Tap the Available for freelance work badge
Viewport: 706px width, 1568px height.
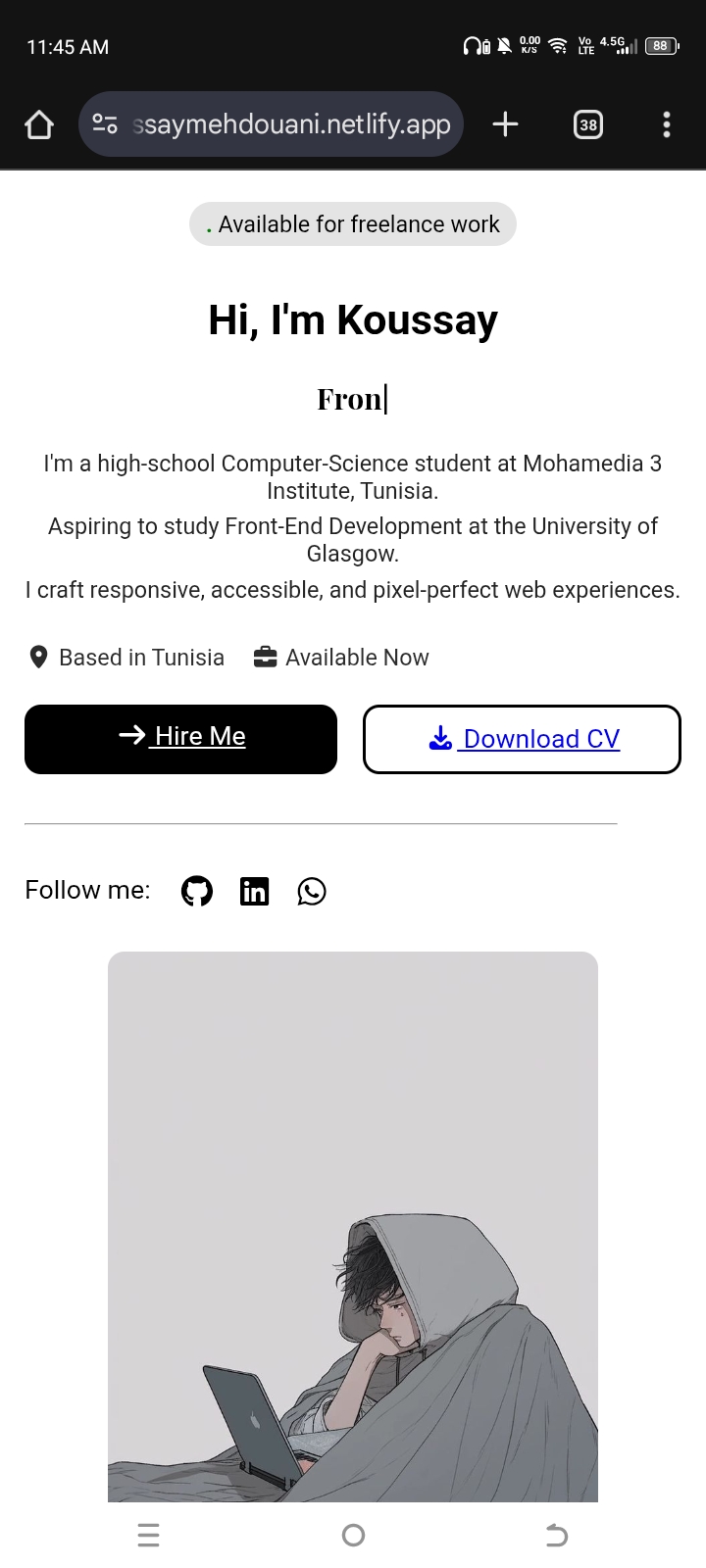click(352, 223)
